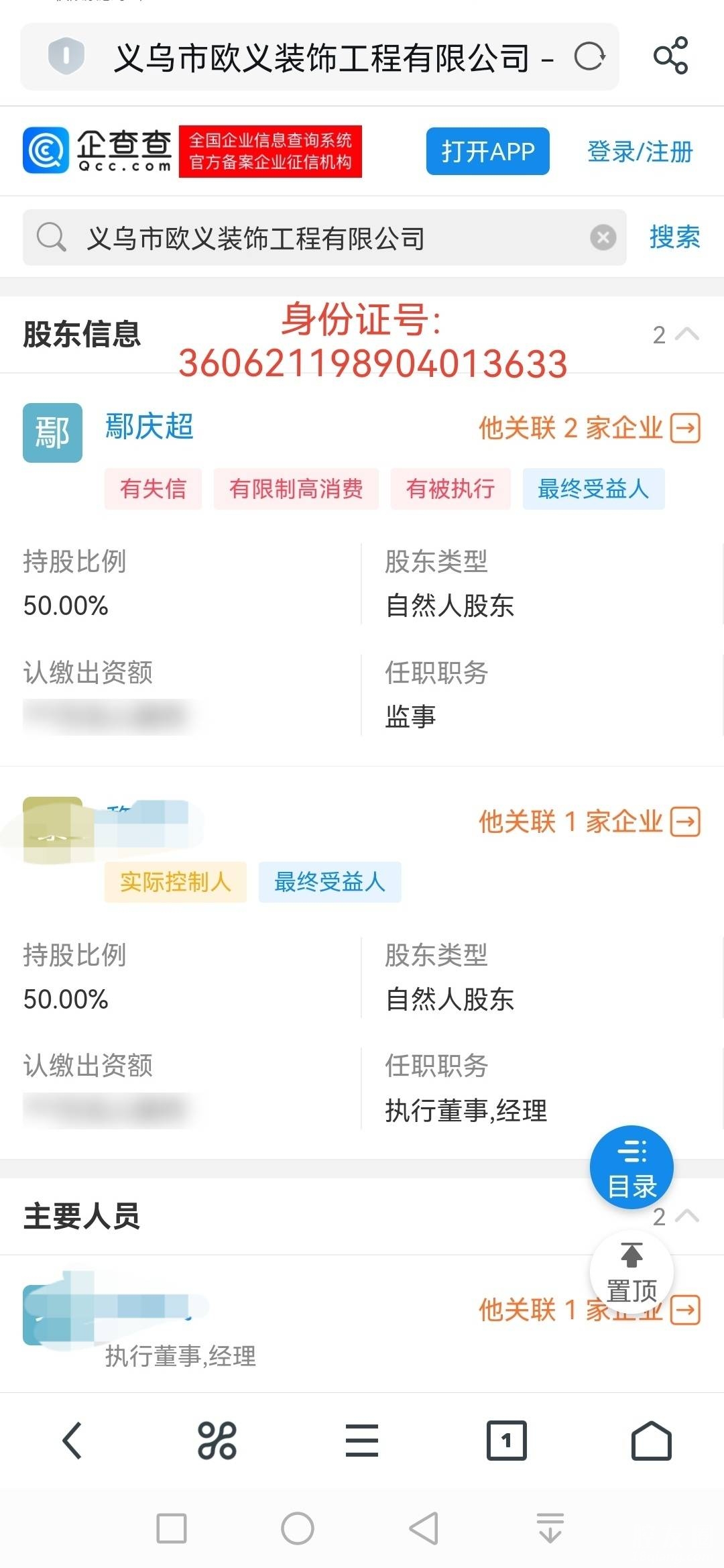
Task: Show open browser tabs
Action: [x=507, y=1441]
